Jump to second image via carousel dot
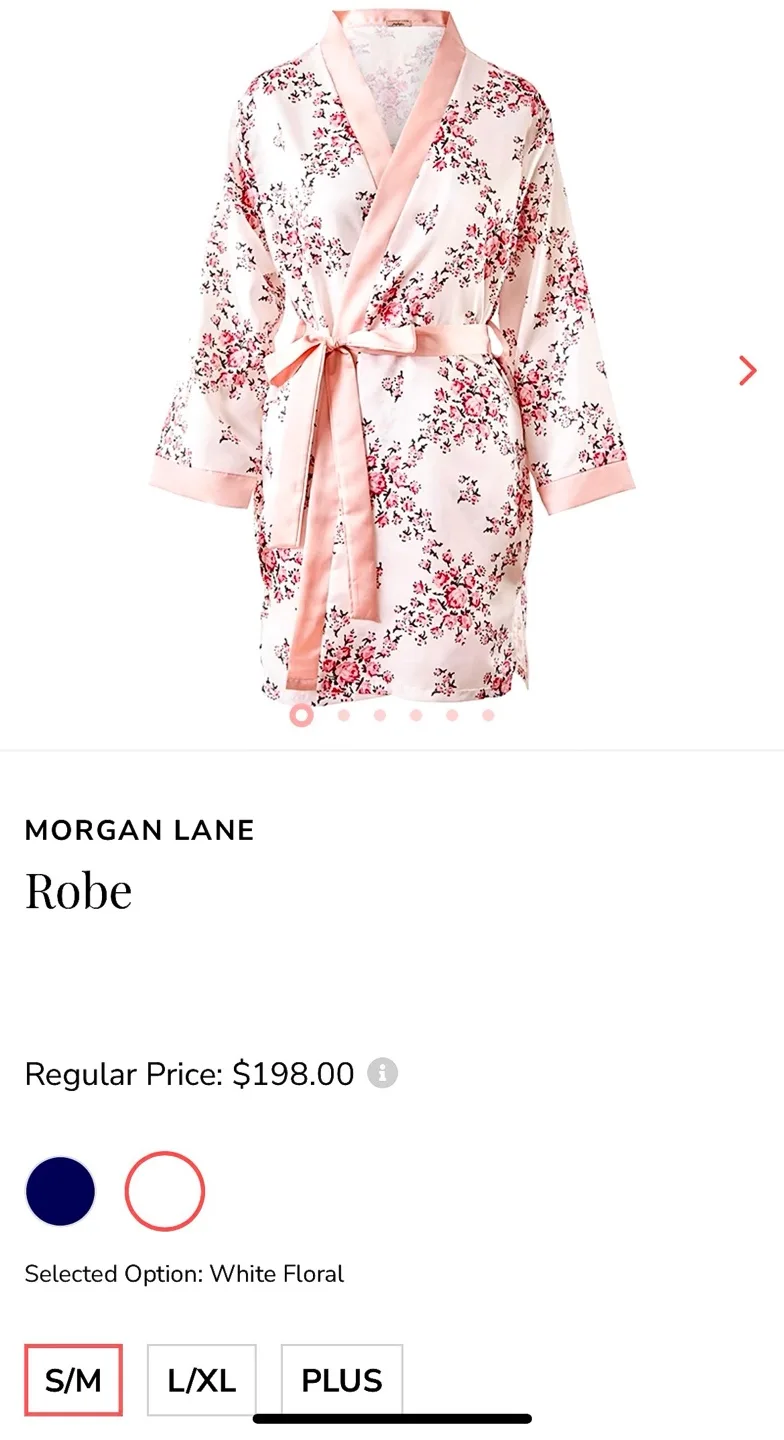The width and height of the screenshot is (784, 1440). click(343, 716)
